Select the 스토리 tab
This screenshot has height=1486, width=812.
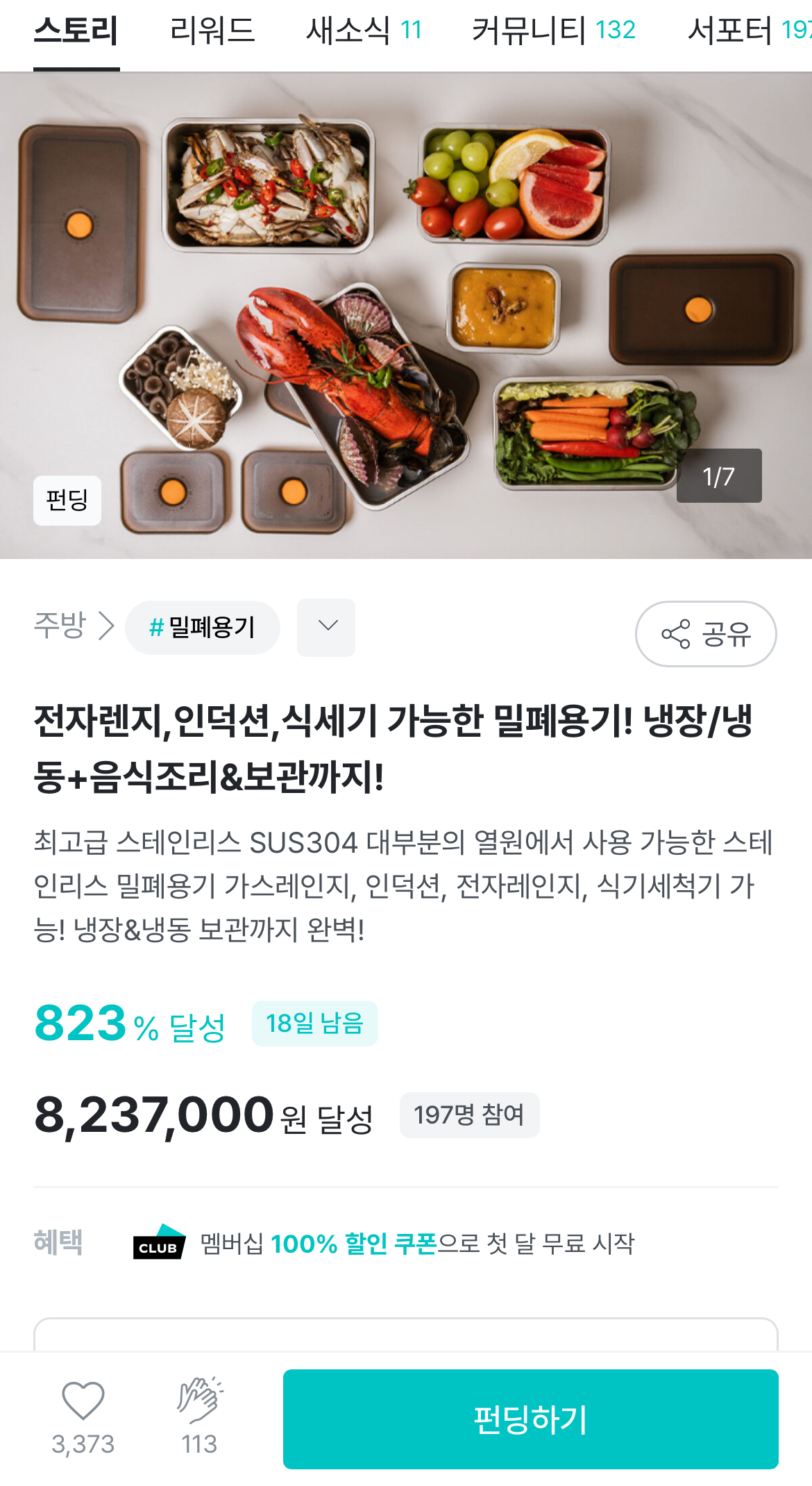point(76,31)
